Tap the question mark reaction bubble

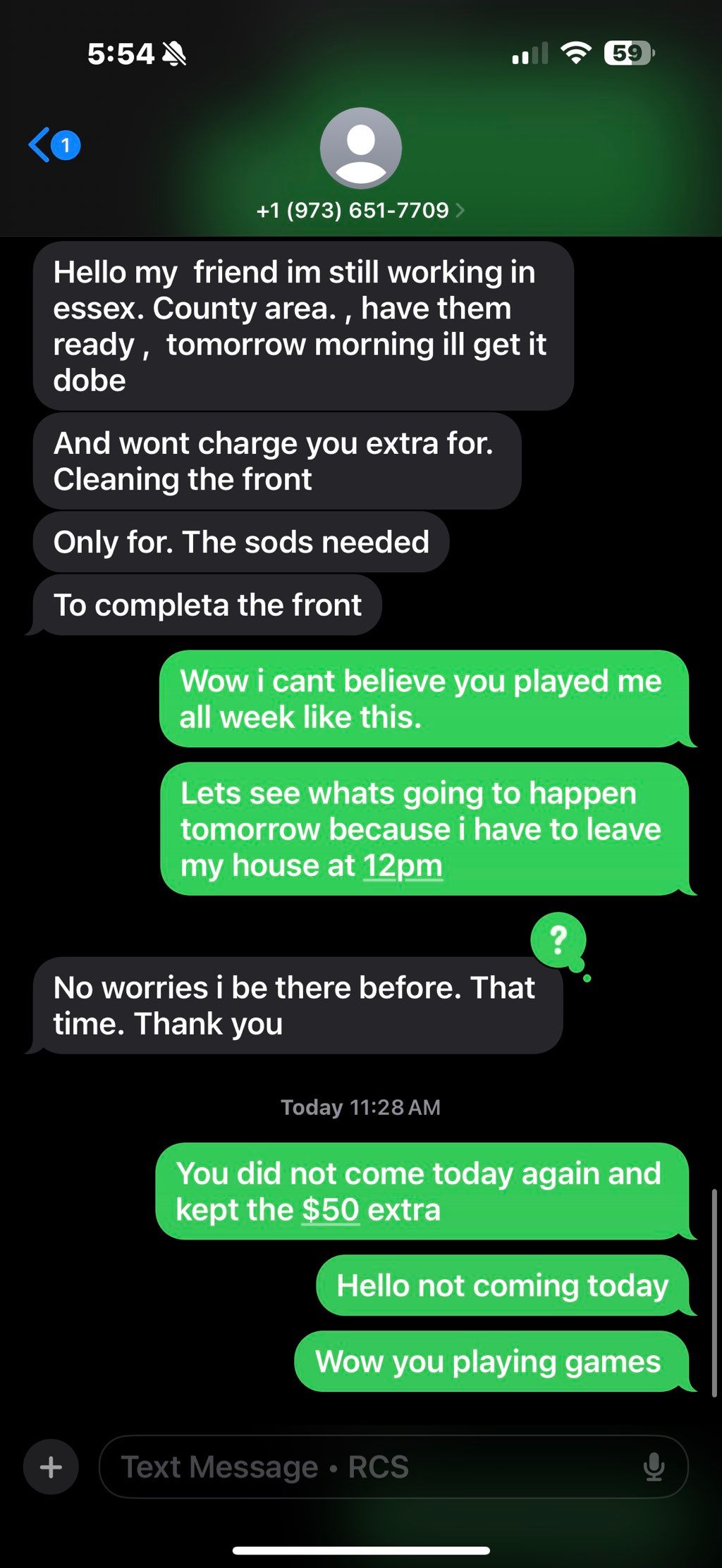558,940
